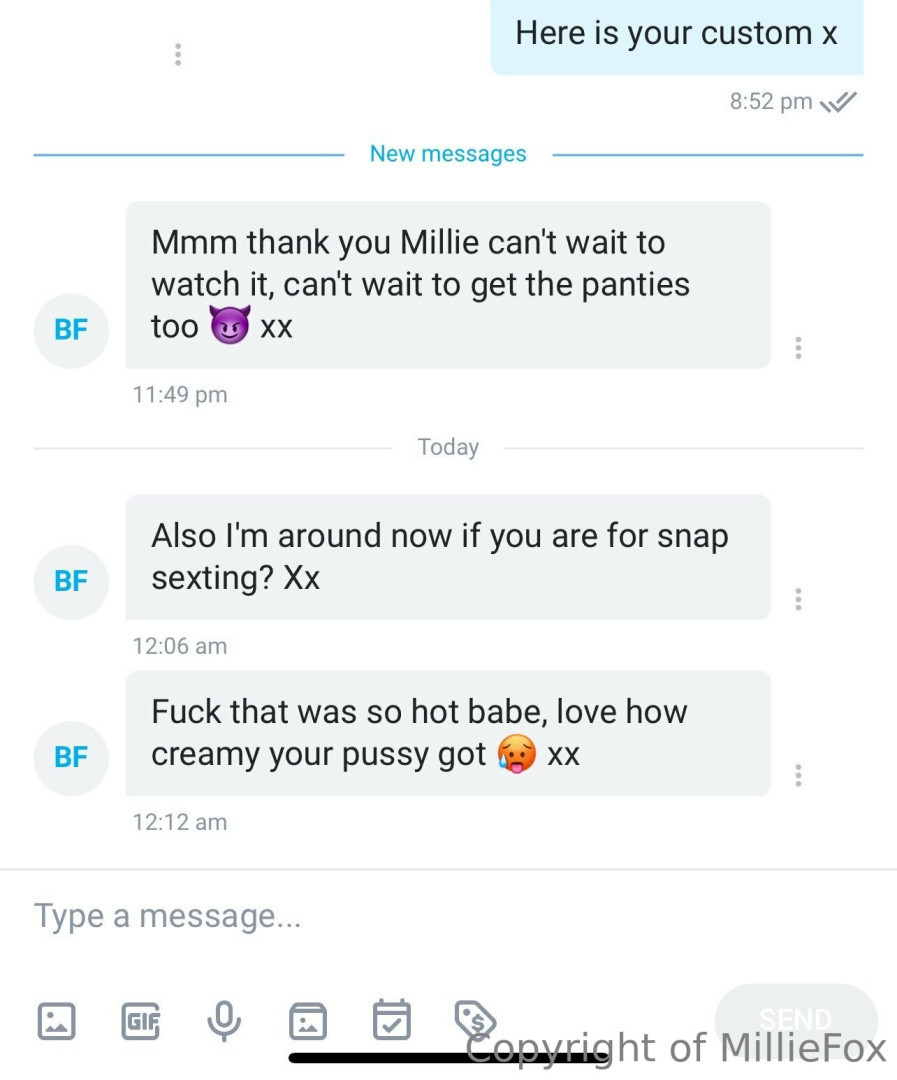Attach a photo from the gallery icon

(x=56, y=1020)
